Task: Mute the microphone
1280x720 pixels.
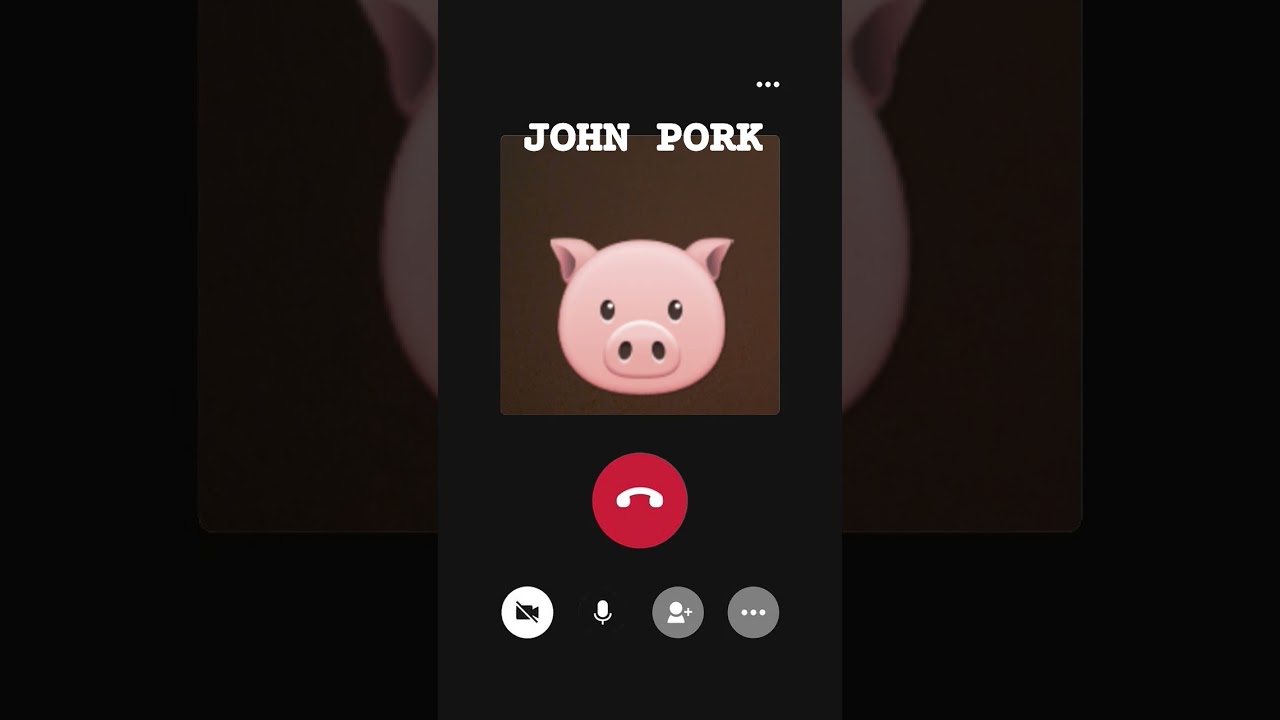Action: (602, 612)
